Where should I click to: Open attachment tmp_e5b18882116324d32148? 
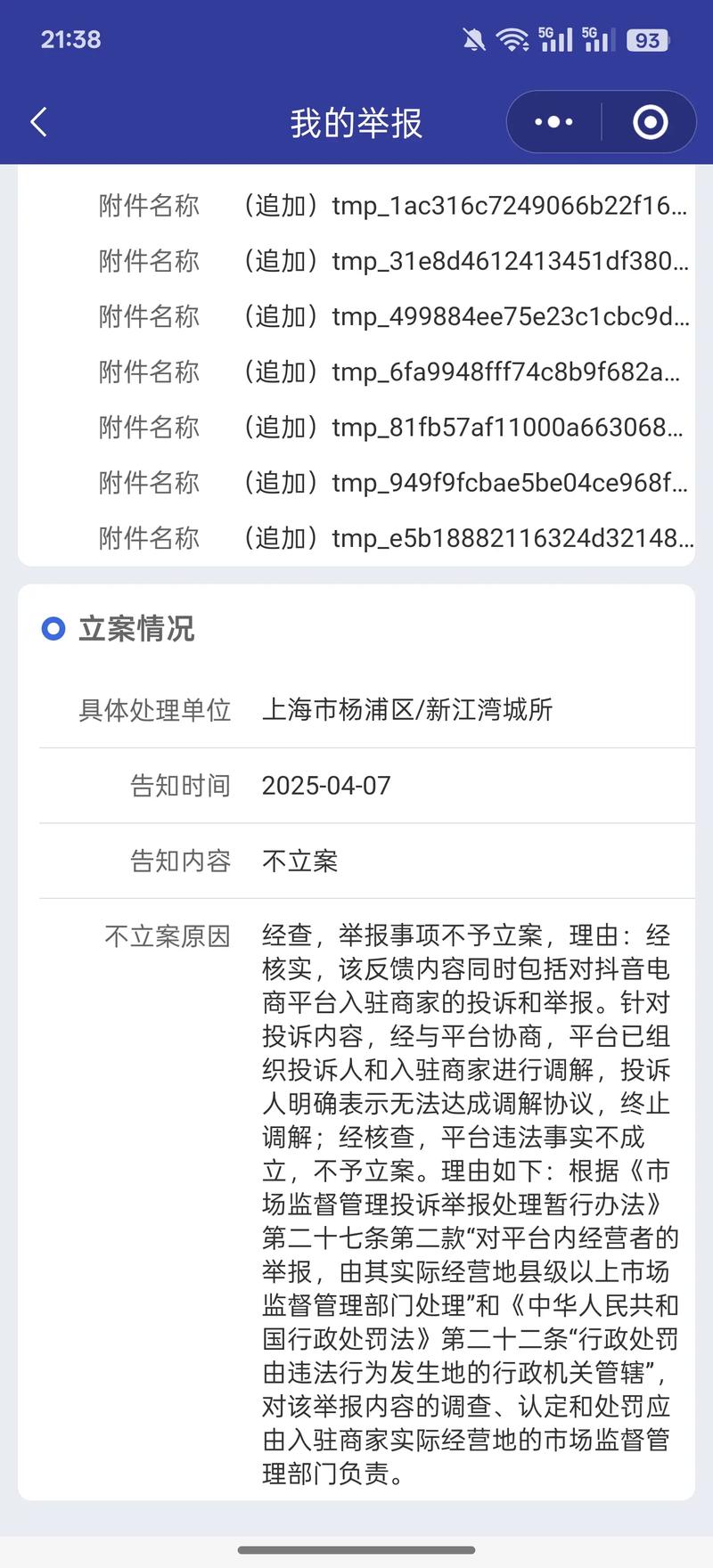pyautogui.click(x=467, y=537)
